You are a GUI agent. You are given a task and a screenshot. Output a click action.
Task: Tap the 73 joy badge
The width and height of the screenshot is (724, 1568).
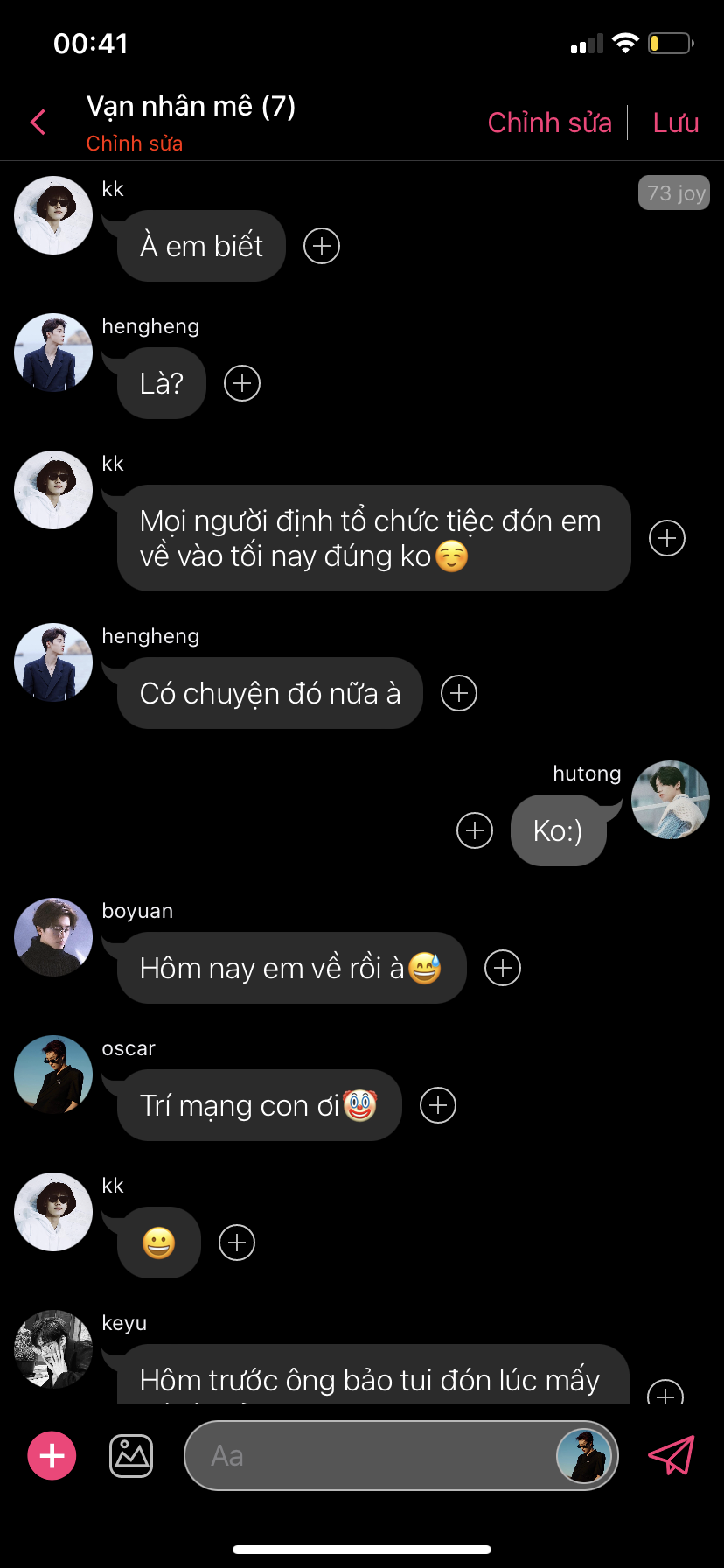coord(674,193)
